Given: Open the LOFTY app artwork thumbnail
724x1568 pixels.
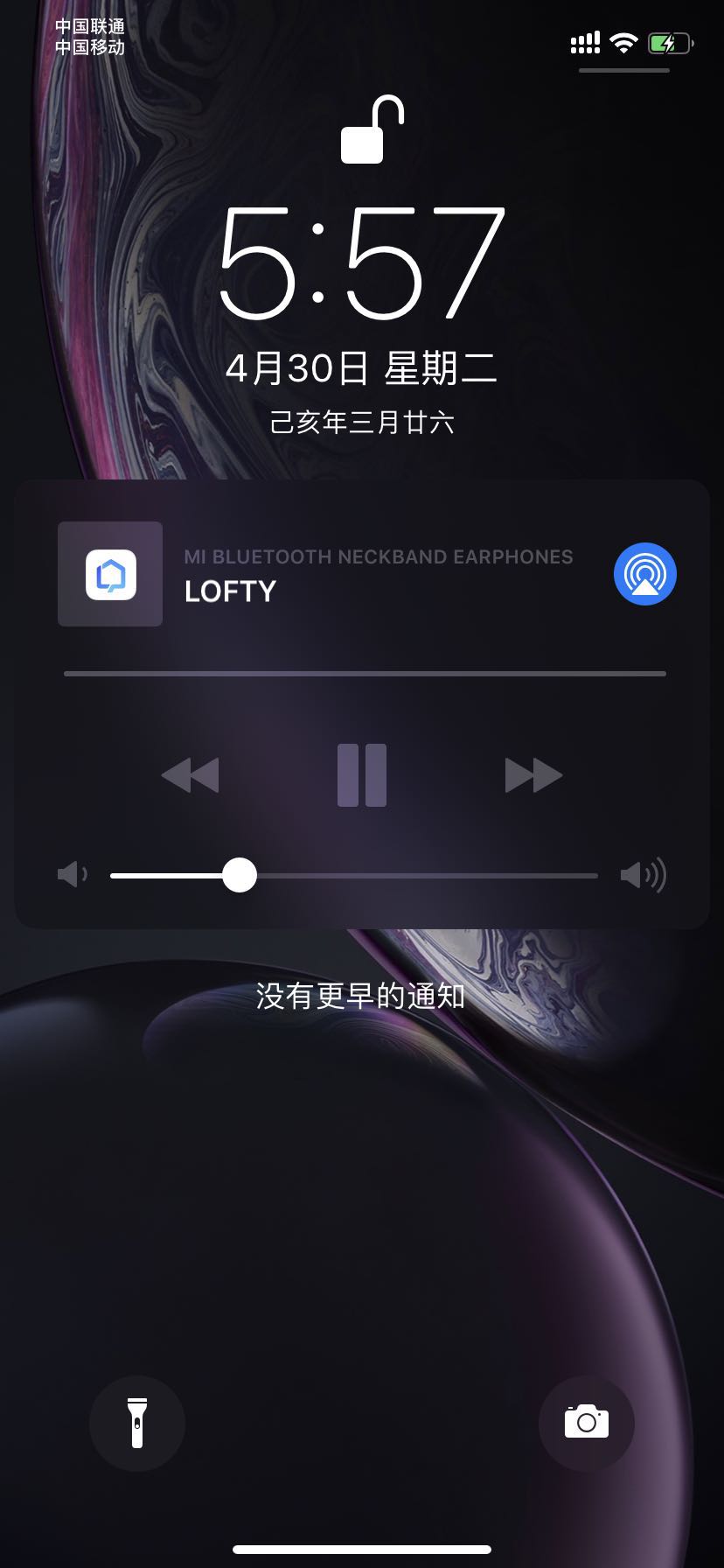Looking at the screenshot, I should (x=110, y=574).
